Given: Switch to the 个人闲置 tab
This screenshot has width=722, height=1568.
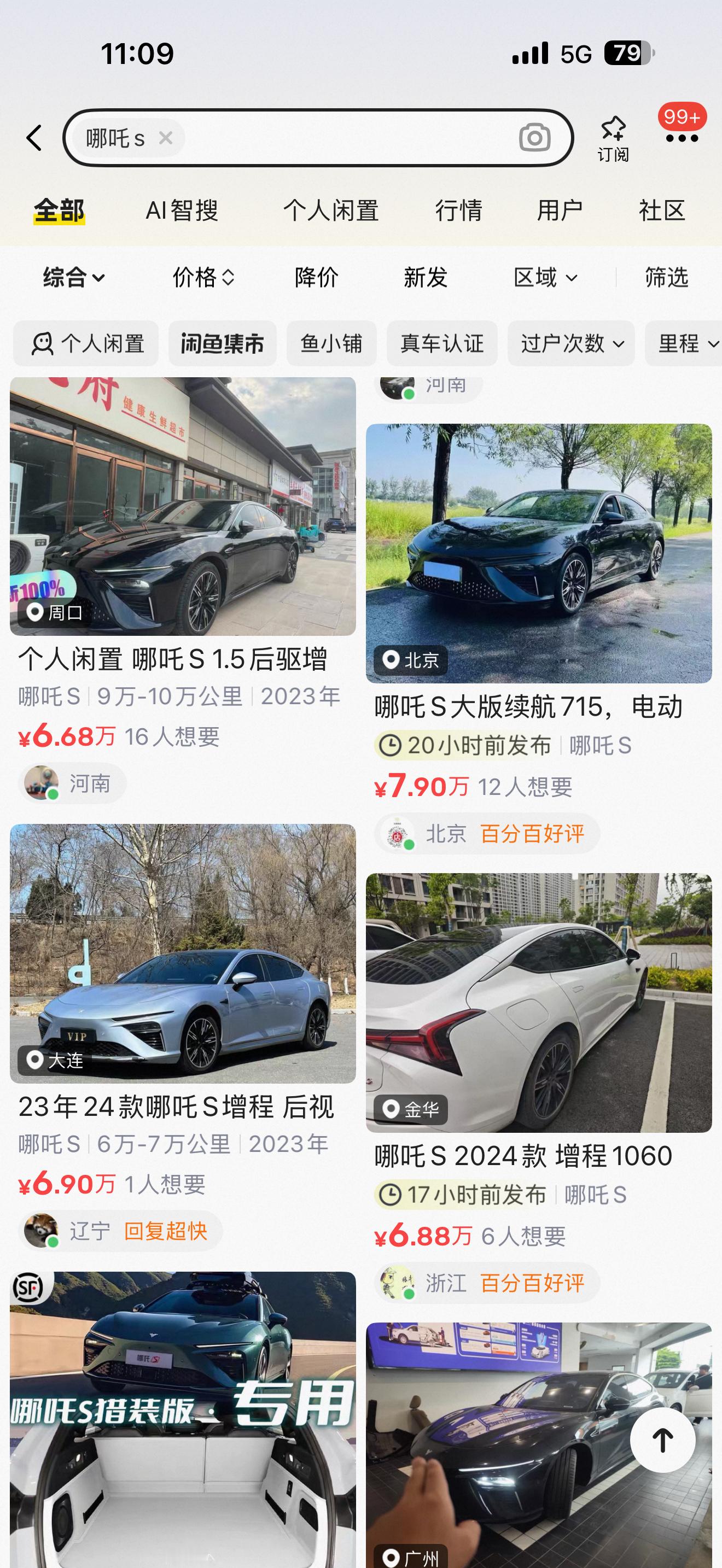Looking at the screenshot, I should pos(330,210).
